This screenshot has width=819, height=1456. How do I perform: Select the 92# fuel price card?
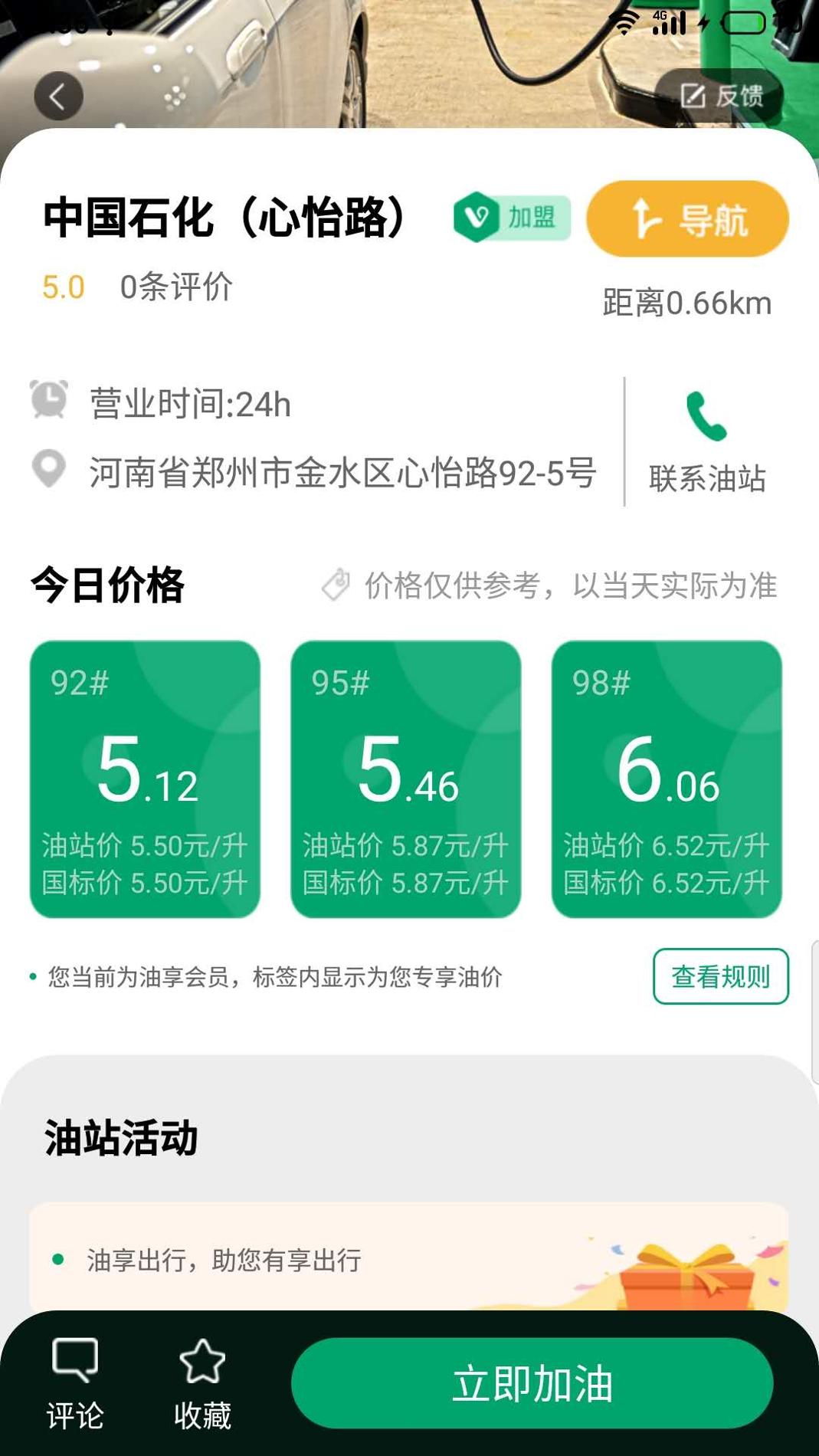tap(145, 779)
